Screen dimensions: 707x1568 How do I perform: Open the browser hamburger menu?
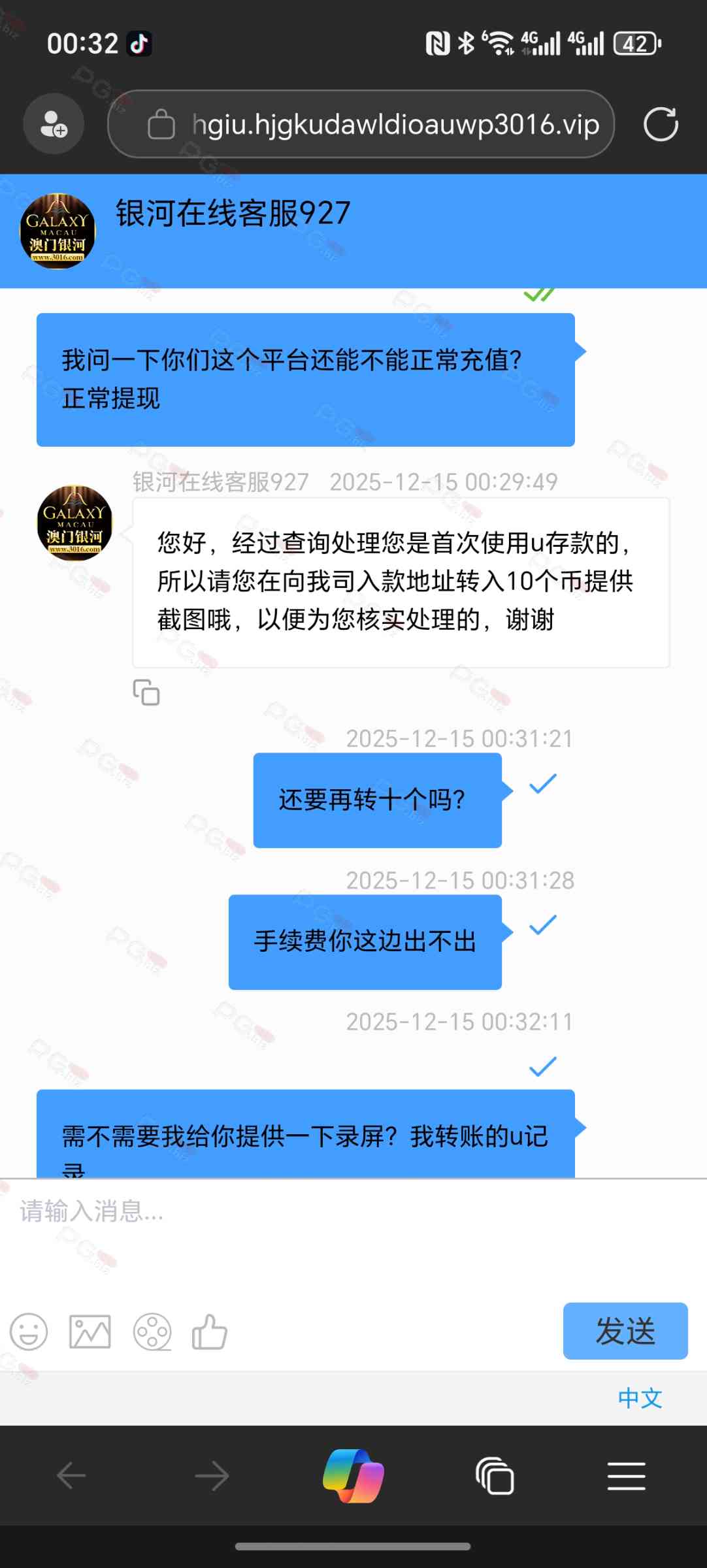coord(626,1476)
